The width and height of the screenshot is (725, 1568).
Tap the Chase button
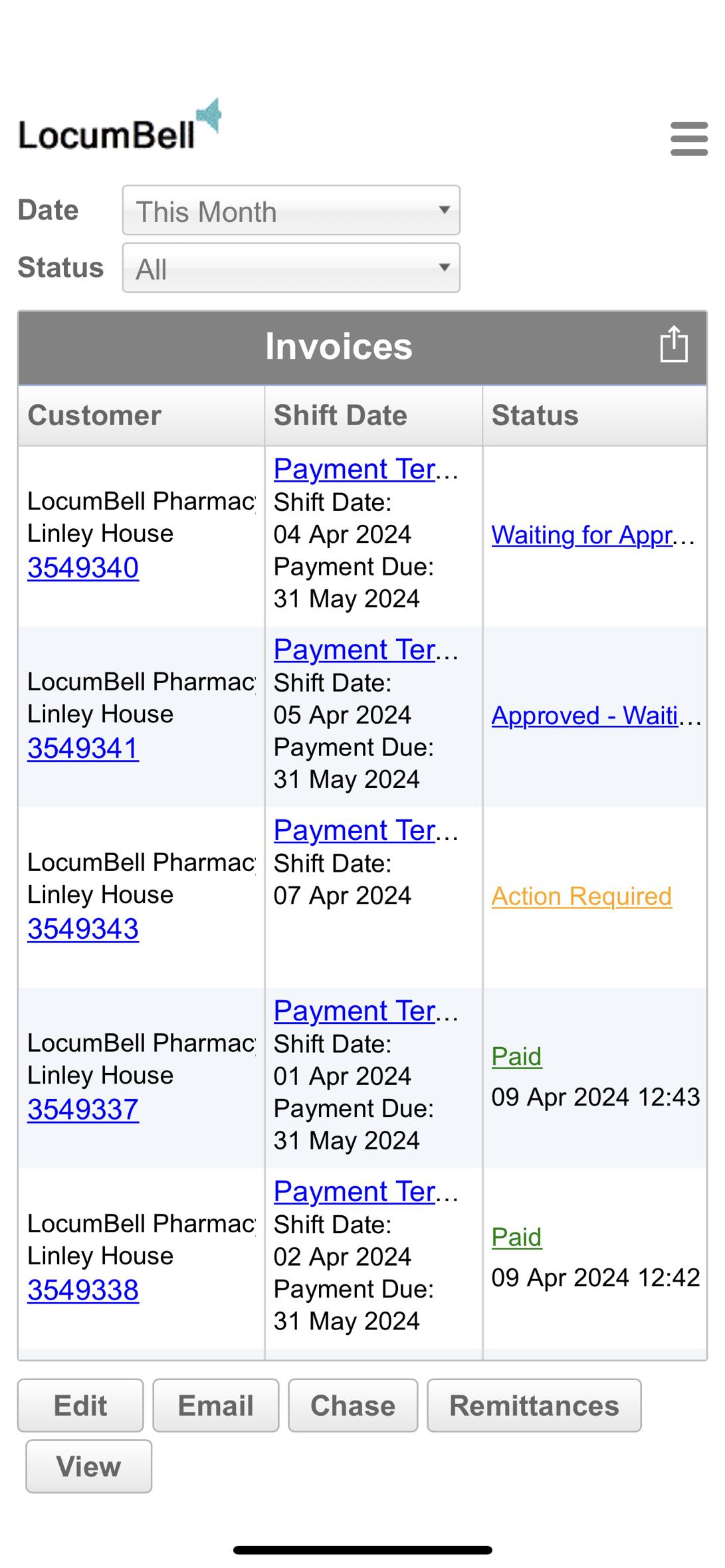pos(353,1405)
